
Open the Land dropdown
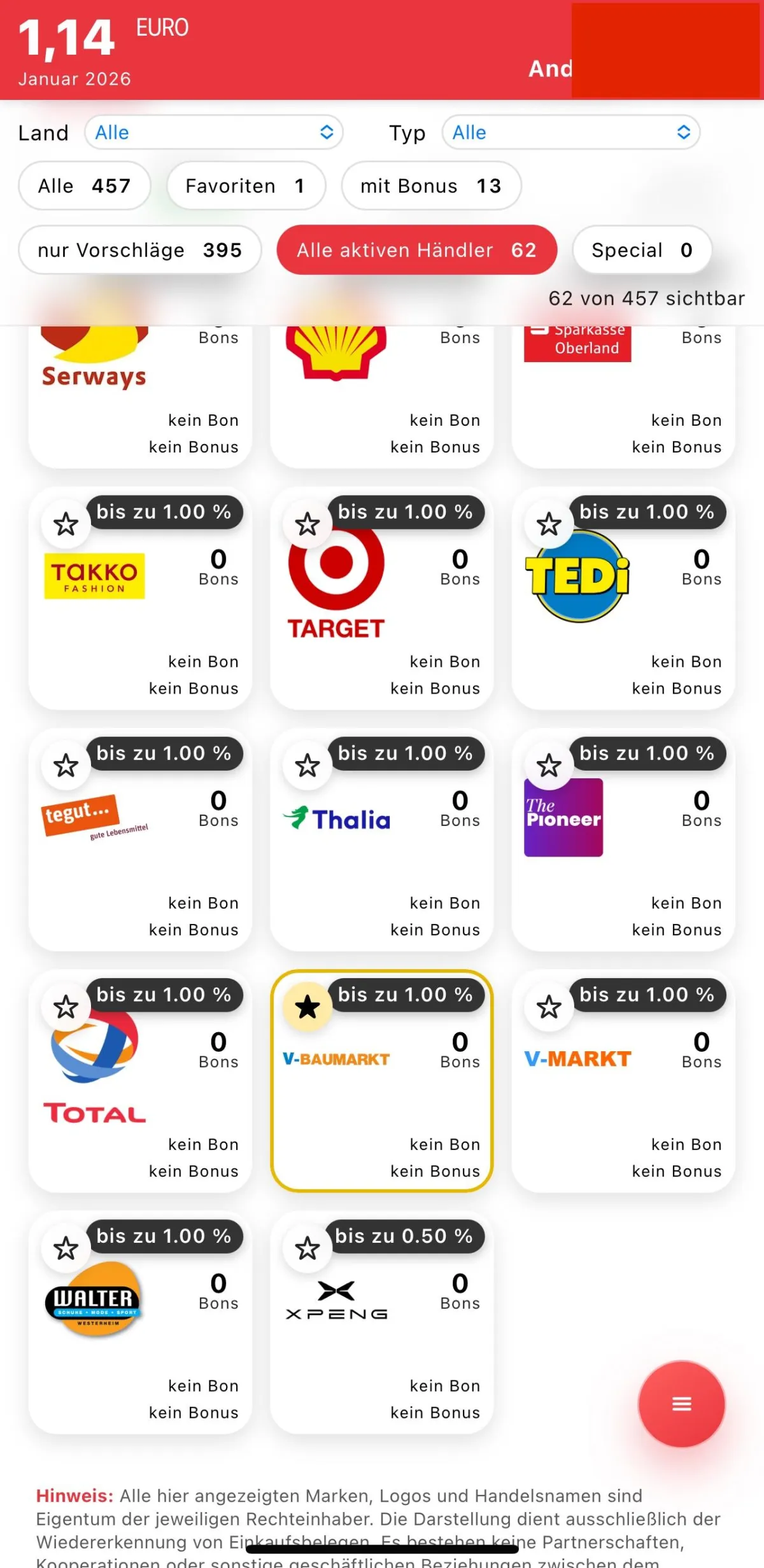[213, 132]
